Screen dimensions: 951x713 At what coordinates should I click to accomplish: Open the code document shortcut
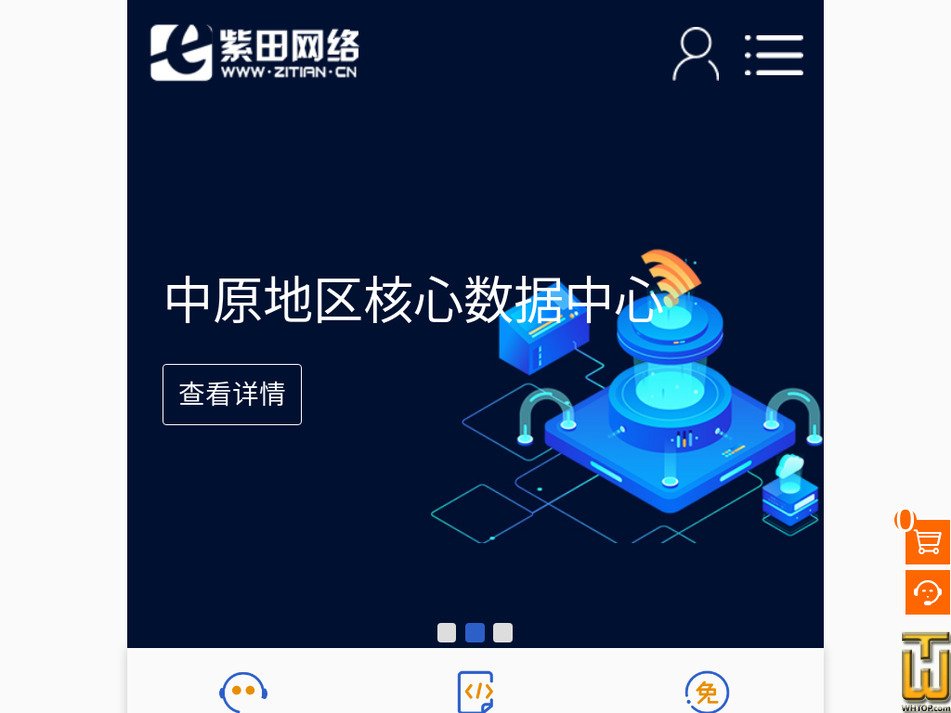point(476,692)
